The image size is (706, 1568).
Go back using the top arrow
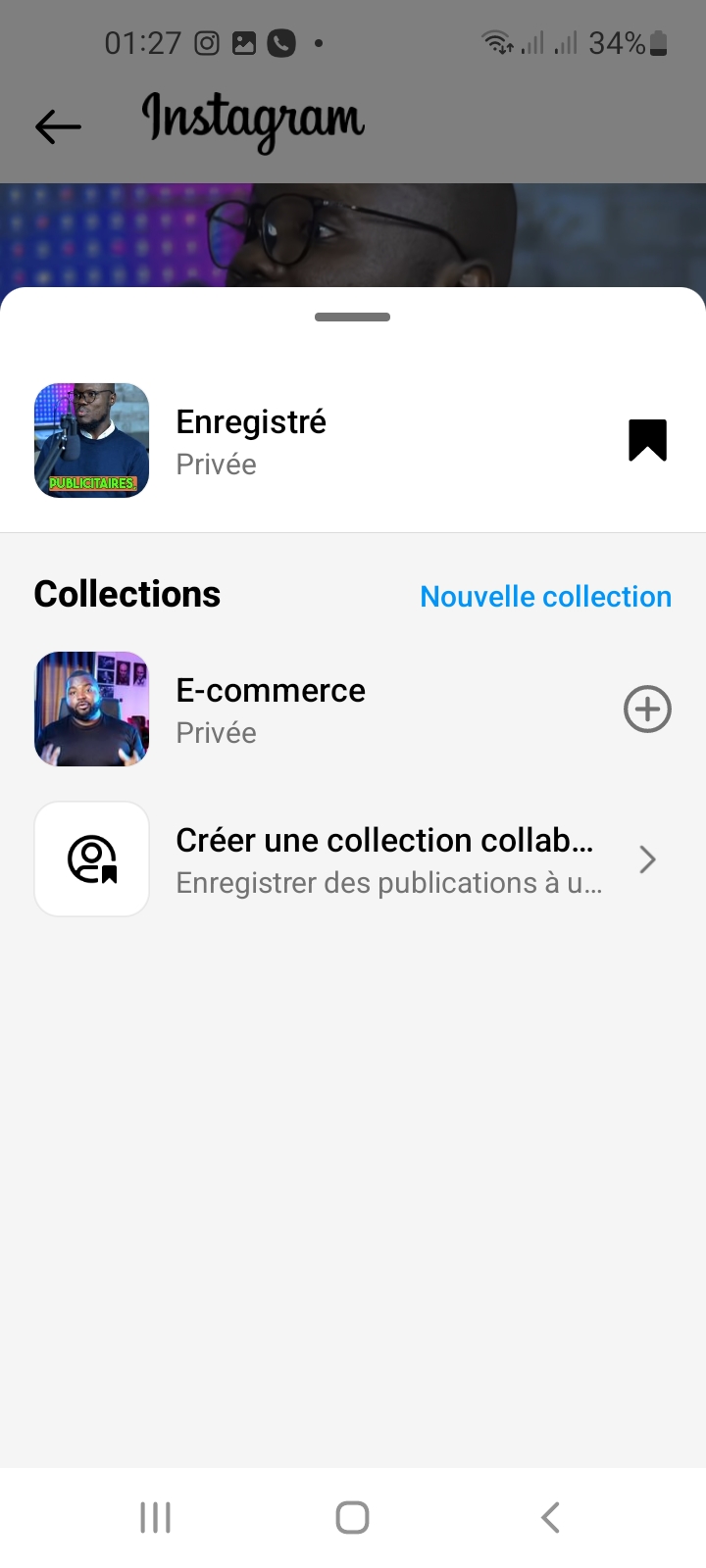[58, 126]
